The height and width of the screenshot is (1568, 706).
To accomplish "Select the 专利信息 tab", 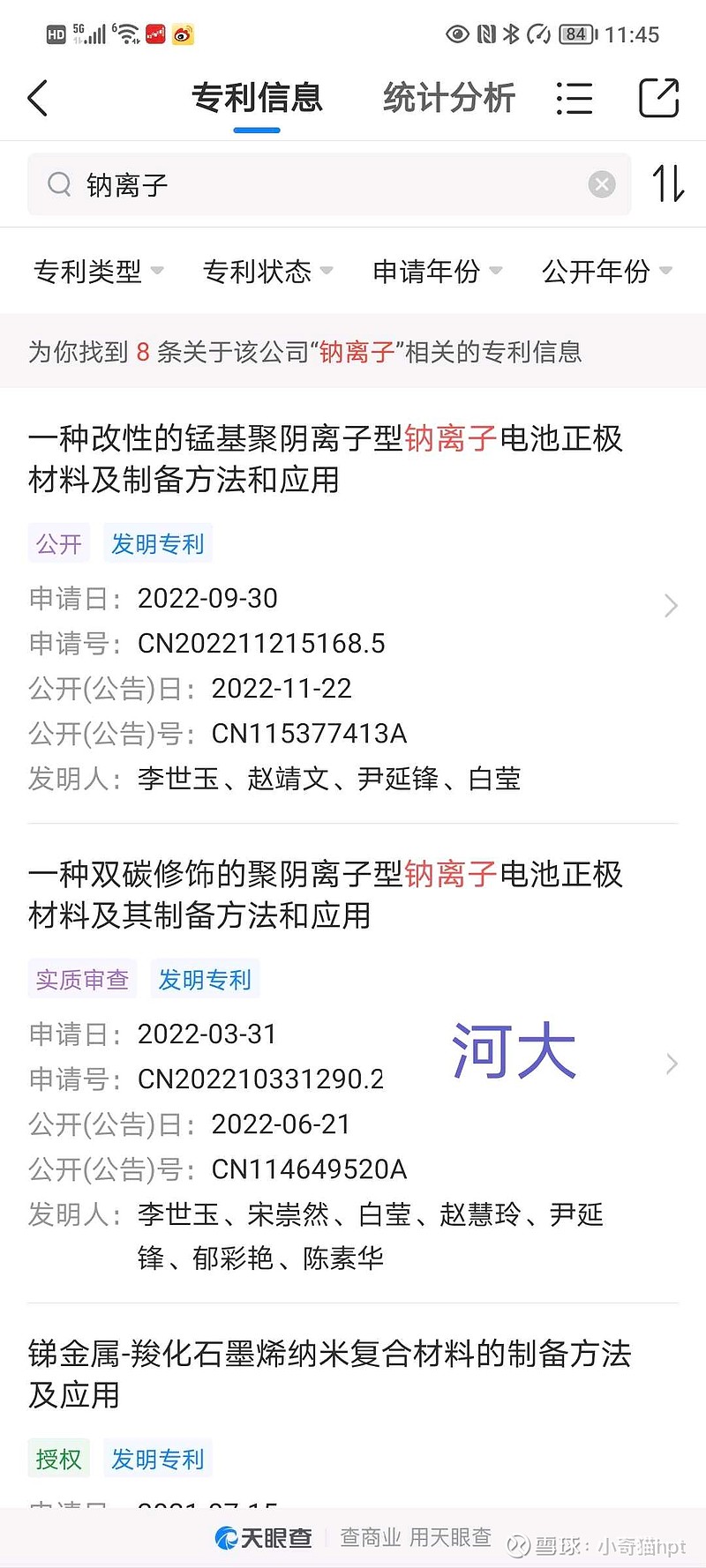I will pyautogui.click(x=256, y=97).
